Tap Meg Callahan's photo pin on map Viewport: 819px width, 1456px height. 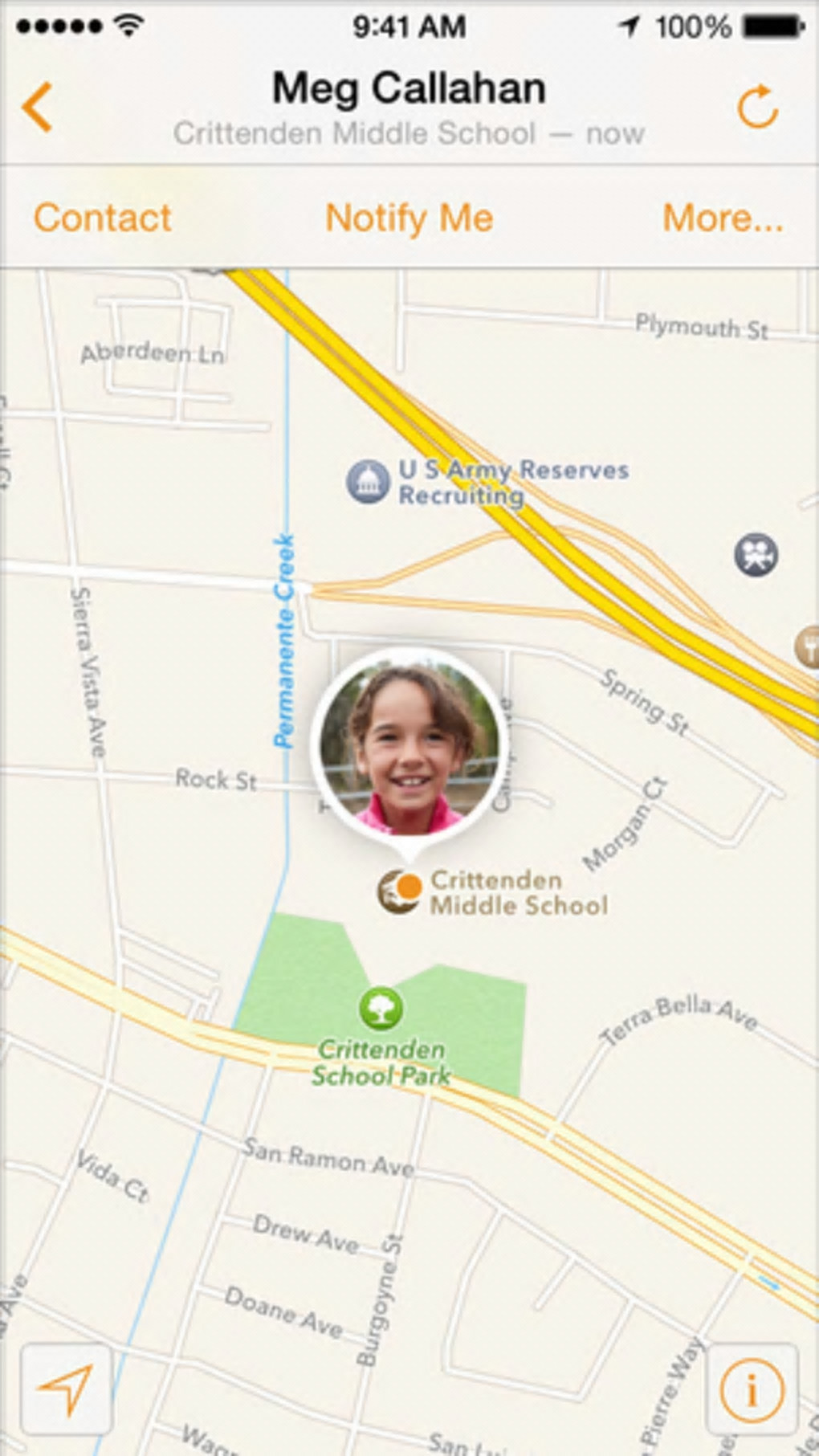tap(409, 743)
